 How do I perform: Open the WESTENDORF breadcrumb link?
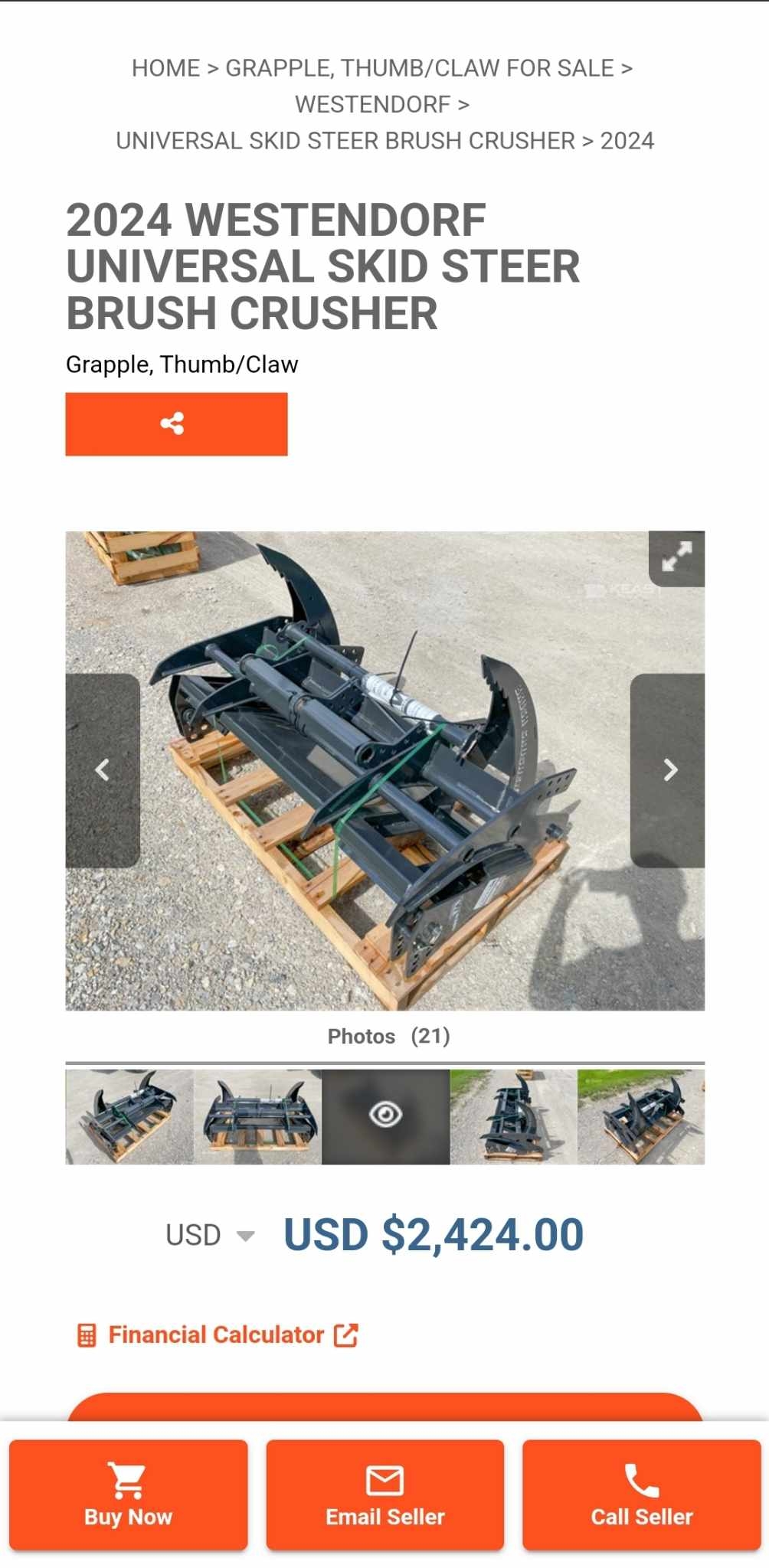tap(372, 104)
